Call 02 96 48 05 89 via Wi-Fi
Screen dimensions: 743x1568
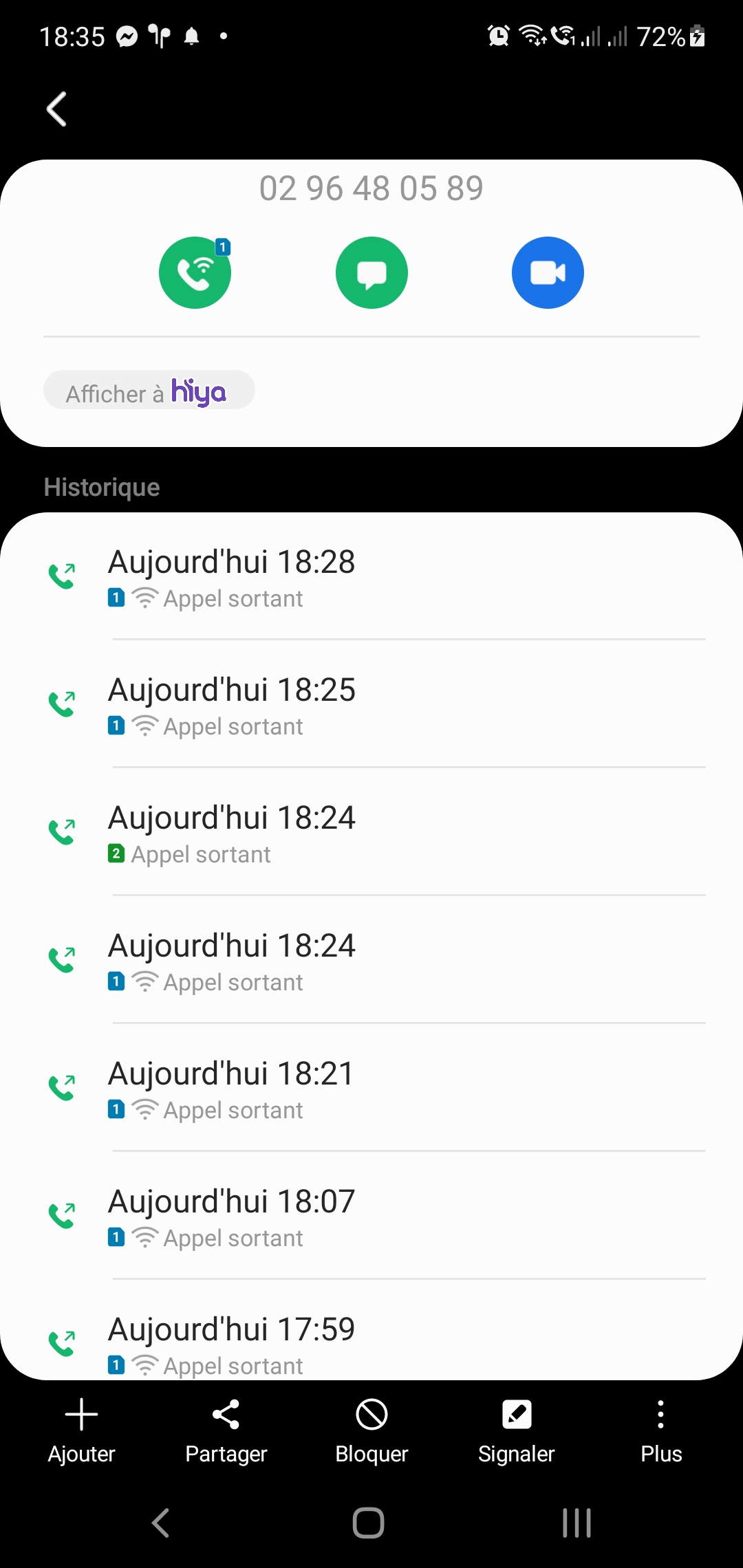click(x=195, y=273)
